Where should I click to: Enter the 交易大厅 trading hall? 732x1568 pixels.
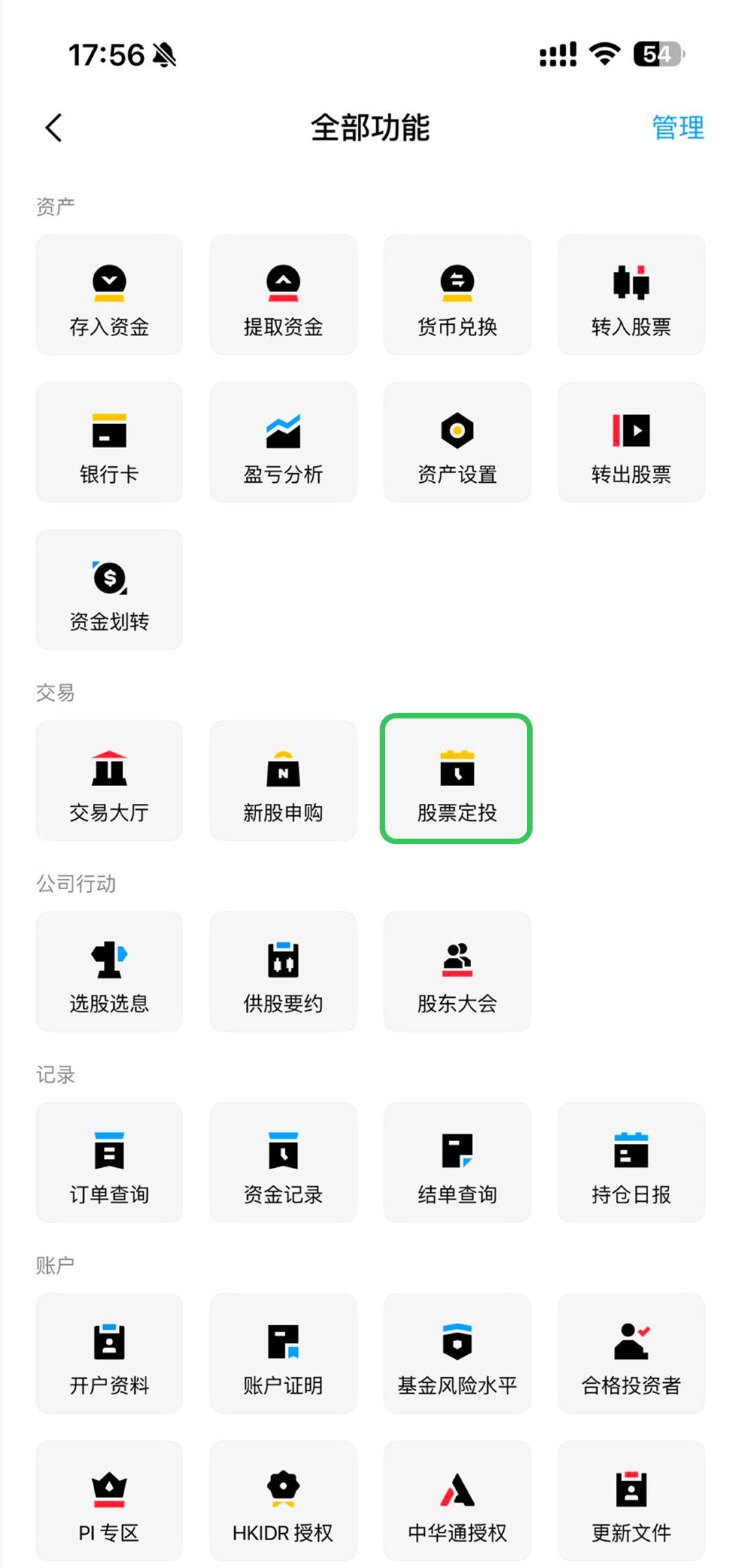point(109,781)
